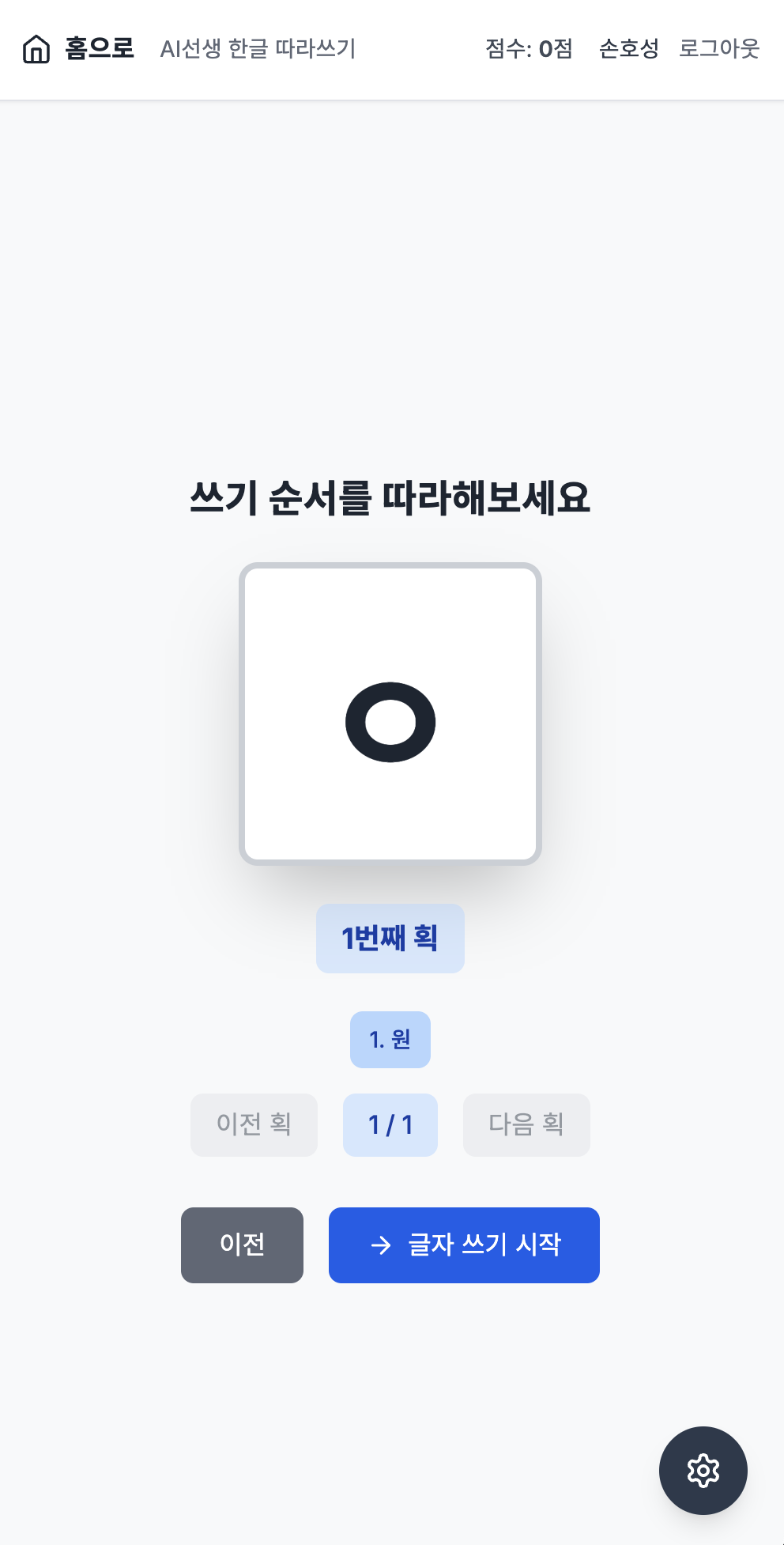Advance with the 다음 획 control
Screen dimensions: 784x1545
[x=526, y=1124]
